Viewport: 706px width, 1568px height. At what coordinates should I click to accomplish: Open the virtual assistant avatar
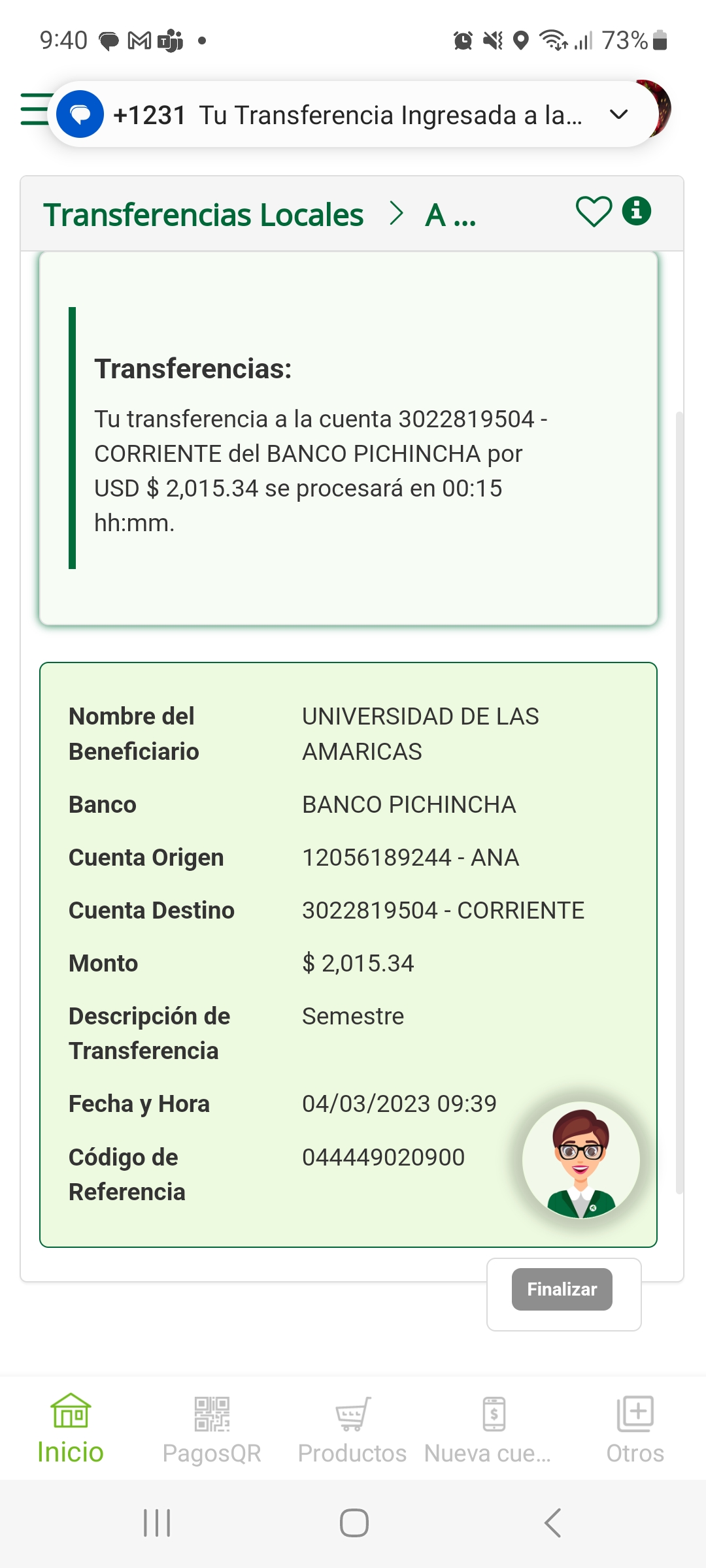580,1160
